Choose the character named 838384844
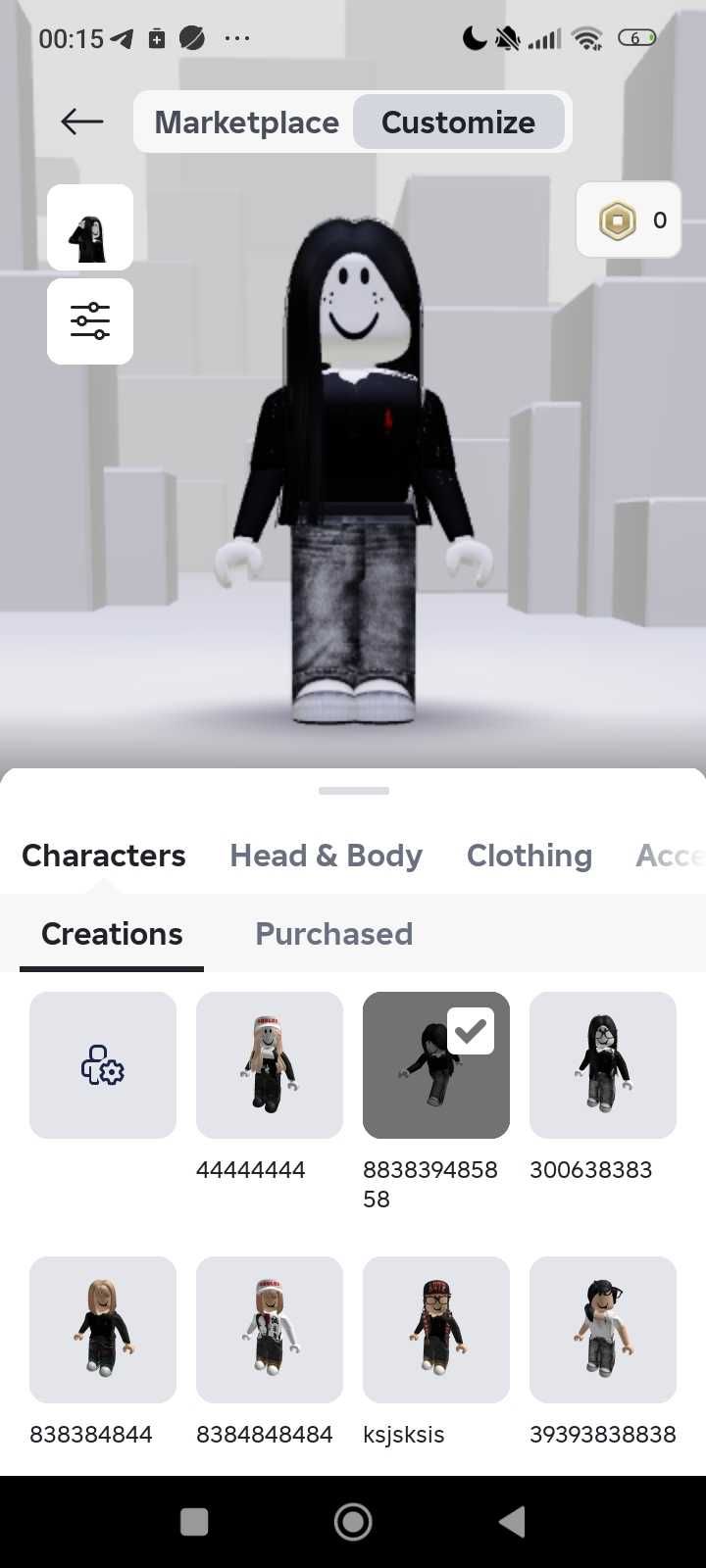The width and height of the screenshot is (706, 1568). pyautogui.click(x=103, y=1330)
